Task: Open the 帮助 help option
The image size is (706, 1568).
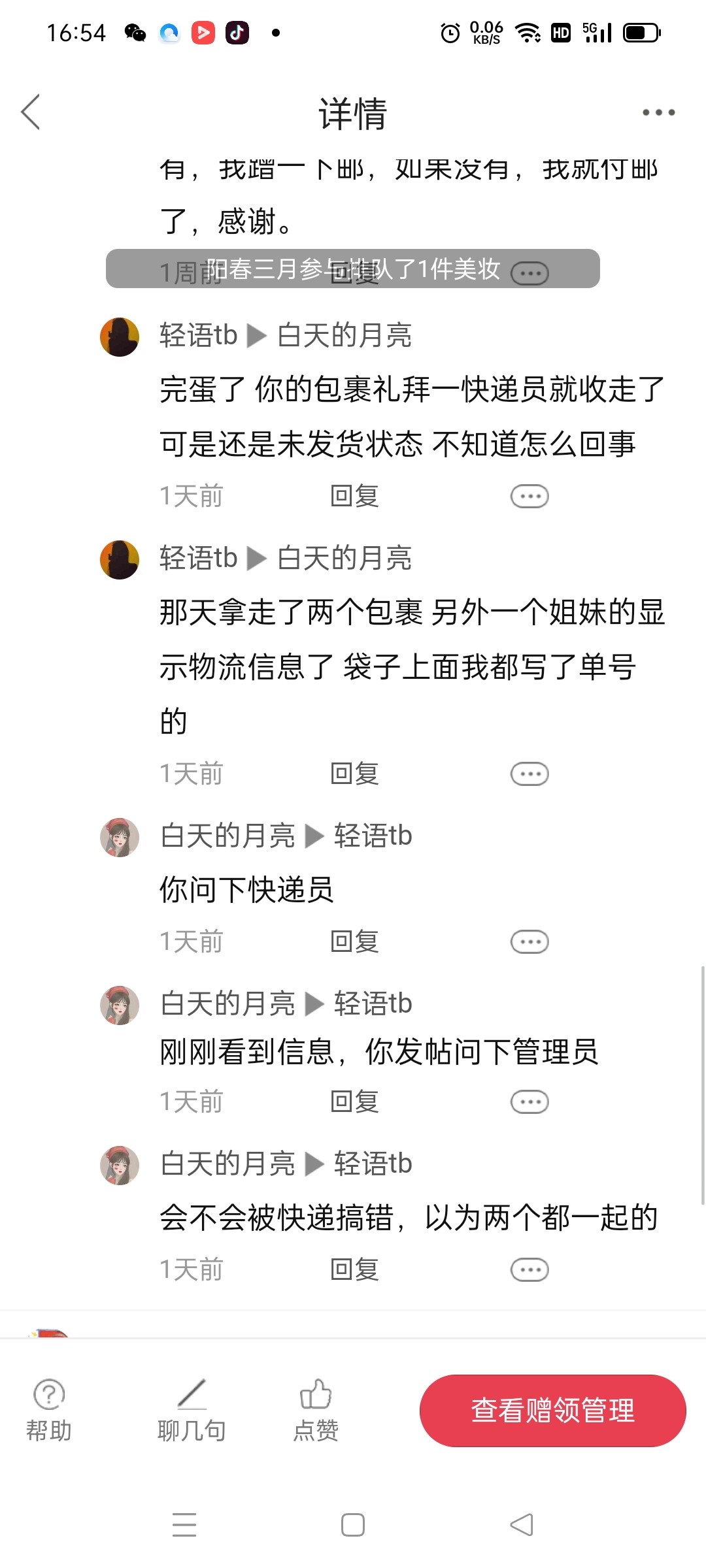Action: pos(49,1410)
